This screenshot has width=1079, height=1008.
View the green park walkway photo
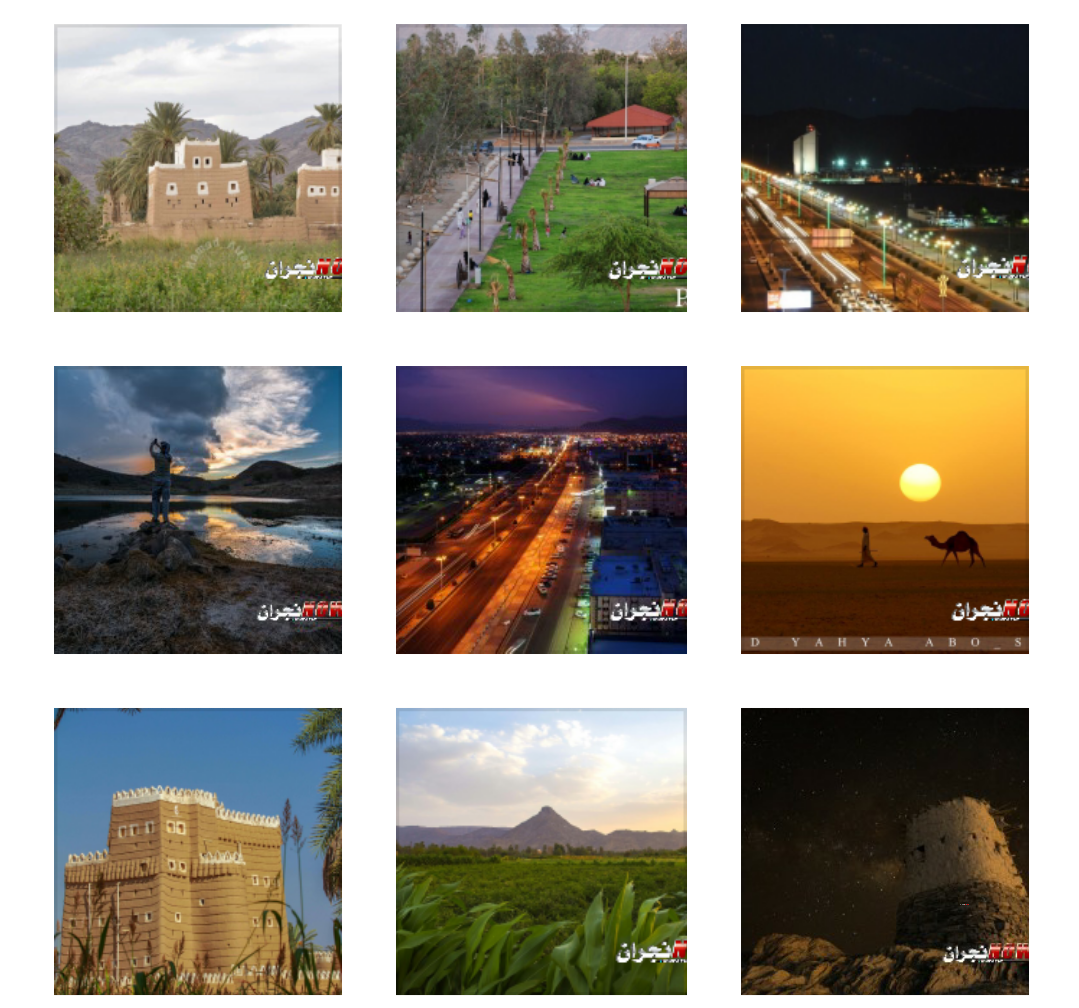pos(541,168)
